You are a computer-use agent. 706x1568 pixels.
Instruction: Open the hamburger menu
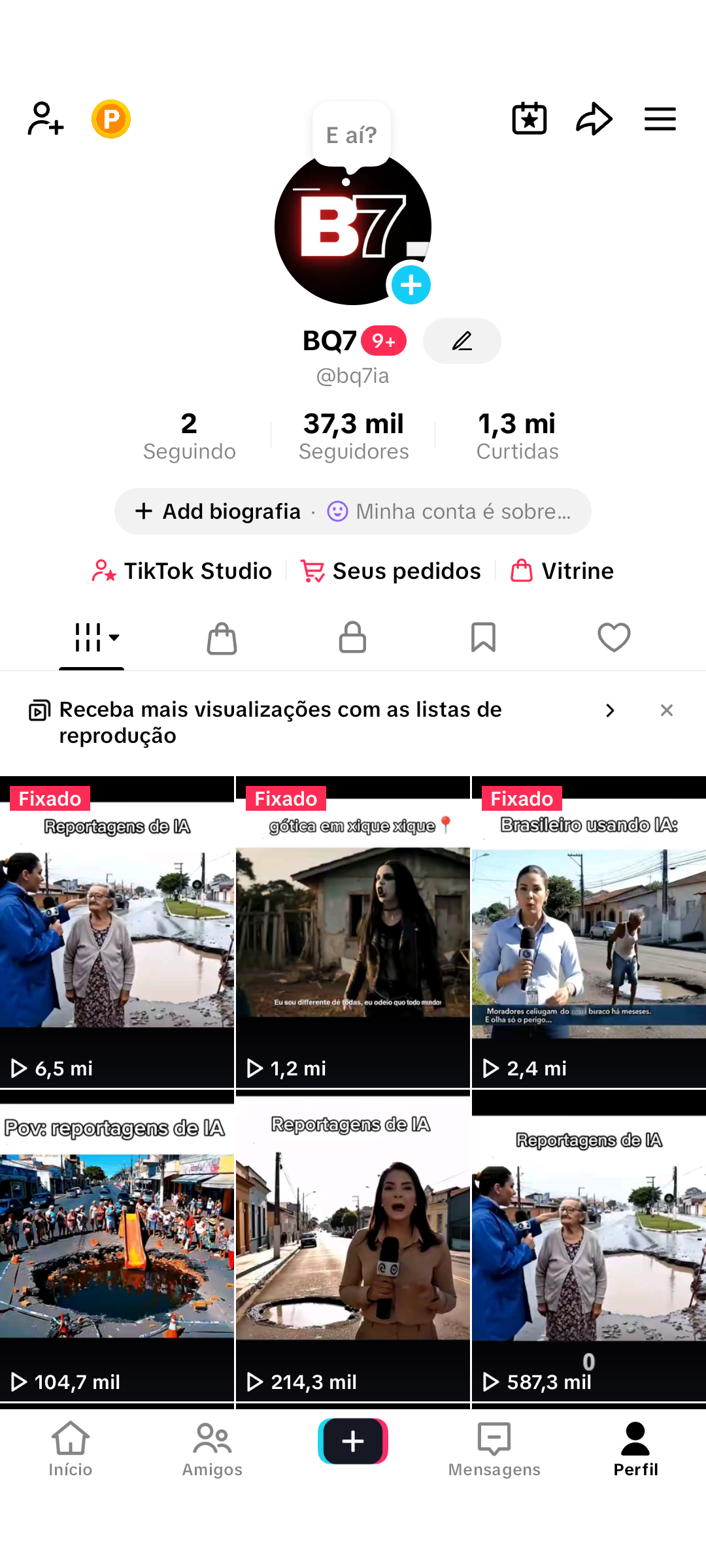660,119
